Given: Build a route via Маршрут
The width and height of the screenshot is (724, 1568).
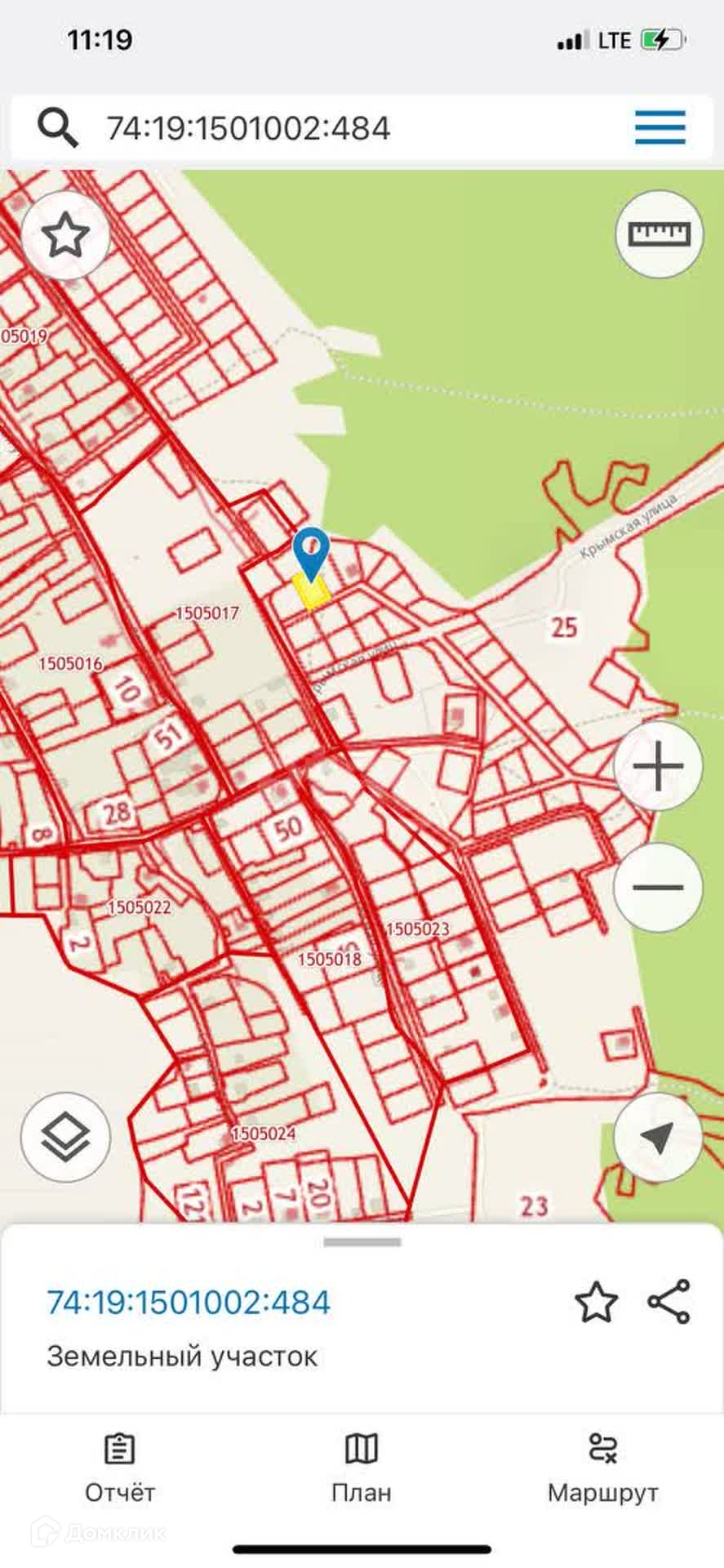Looking at the screenshot, I should coord(602,1469).
